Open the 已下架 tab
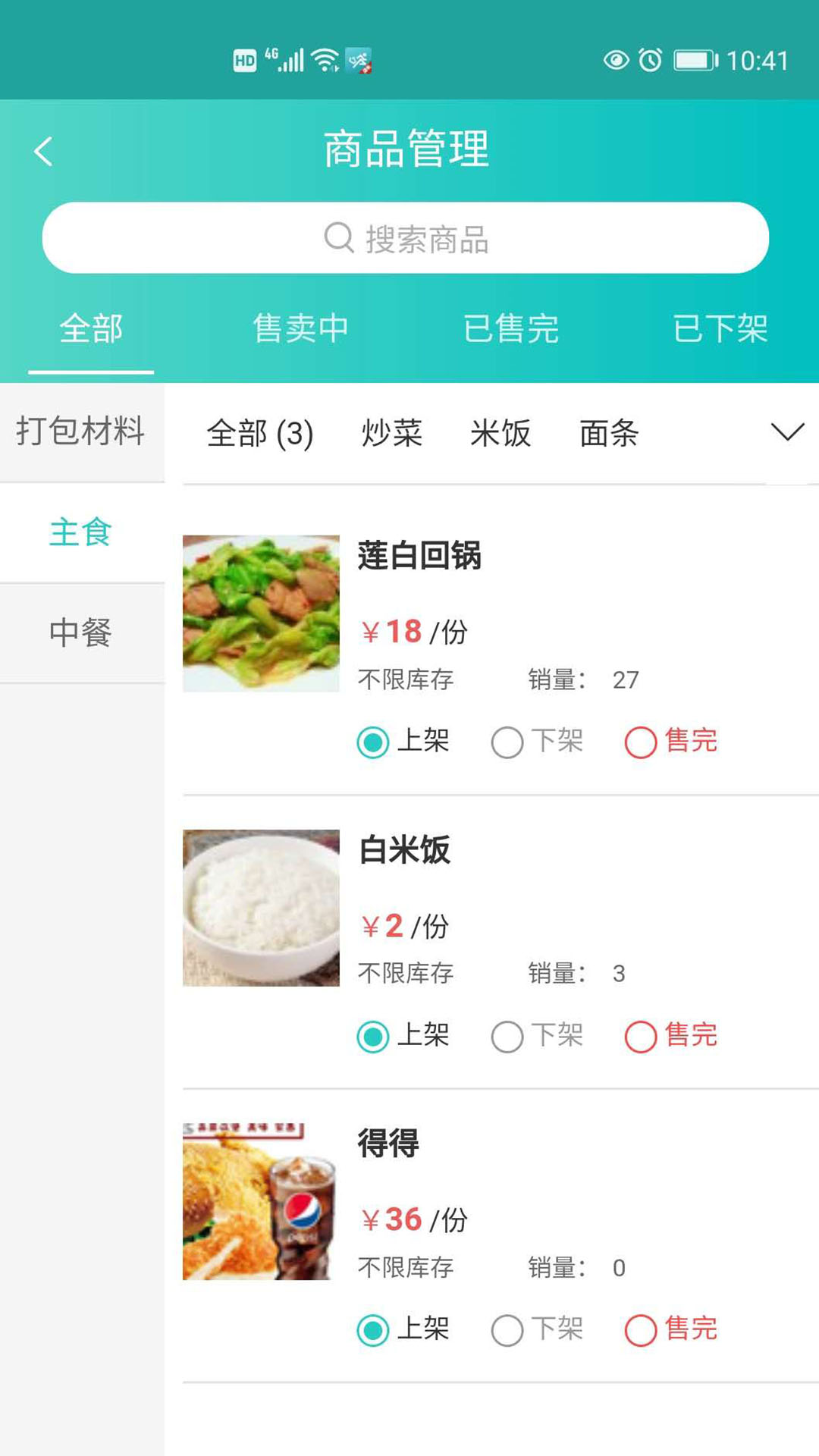Image resolution: width=819 pixels, height=1456 pixels. [721, 328]
